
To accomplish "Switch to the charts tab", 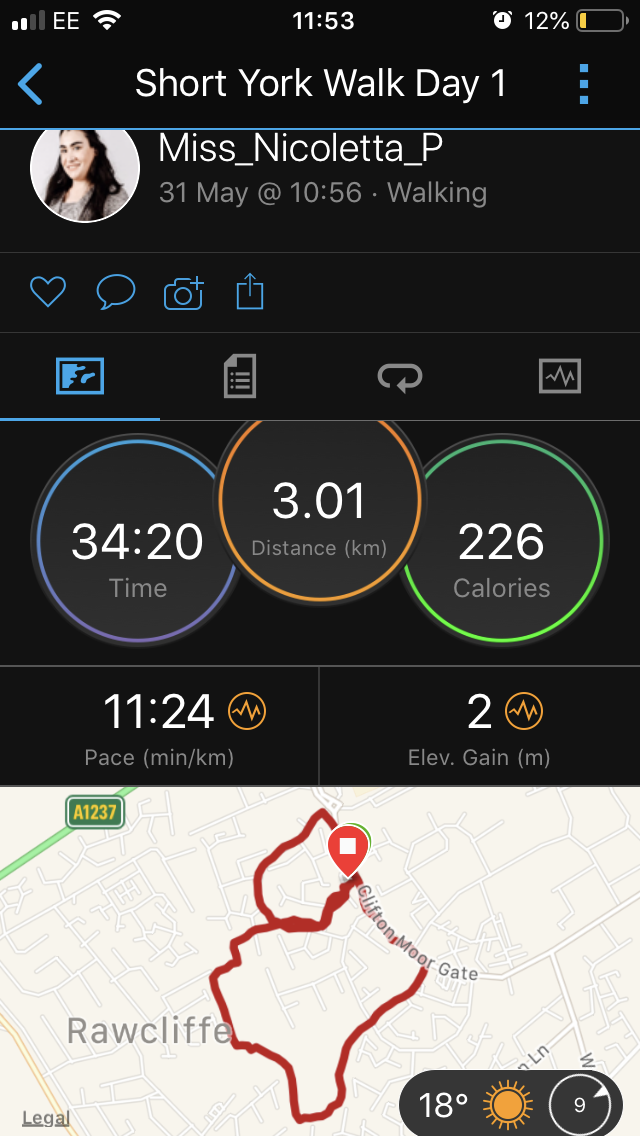I will 559,377.
